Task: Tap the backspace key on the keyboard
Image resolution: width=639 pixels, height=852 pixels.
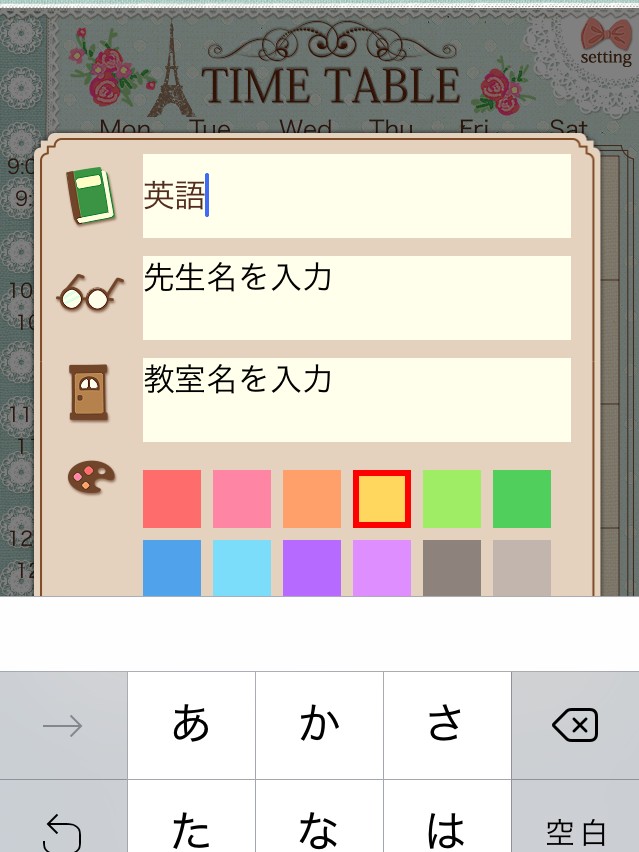Action: tap(575, 725)
